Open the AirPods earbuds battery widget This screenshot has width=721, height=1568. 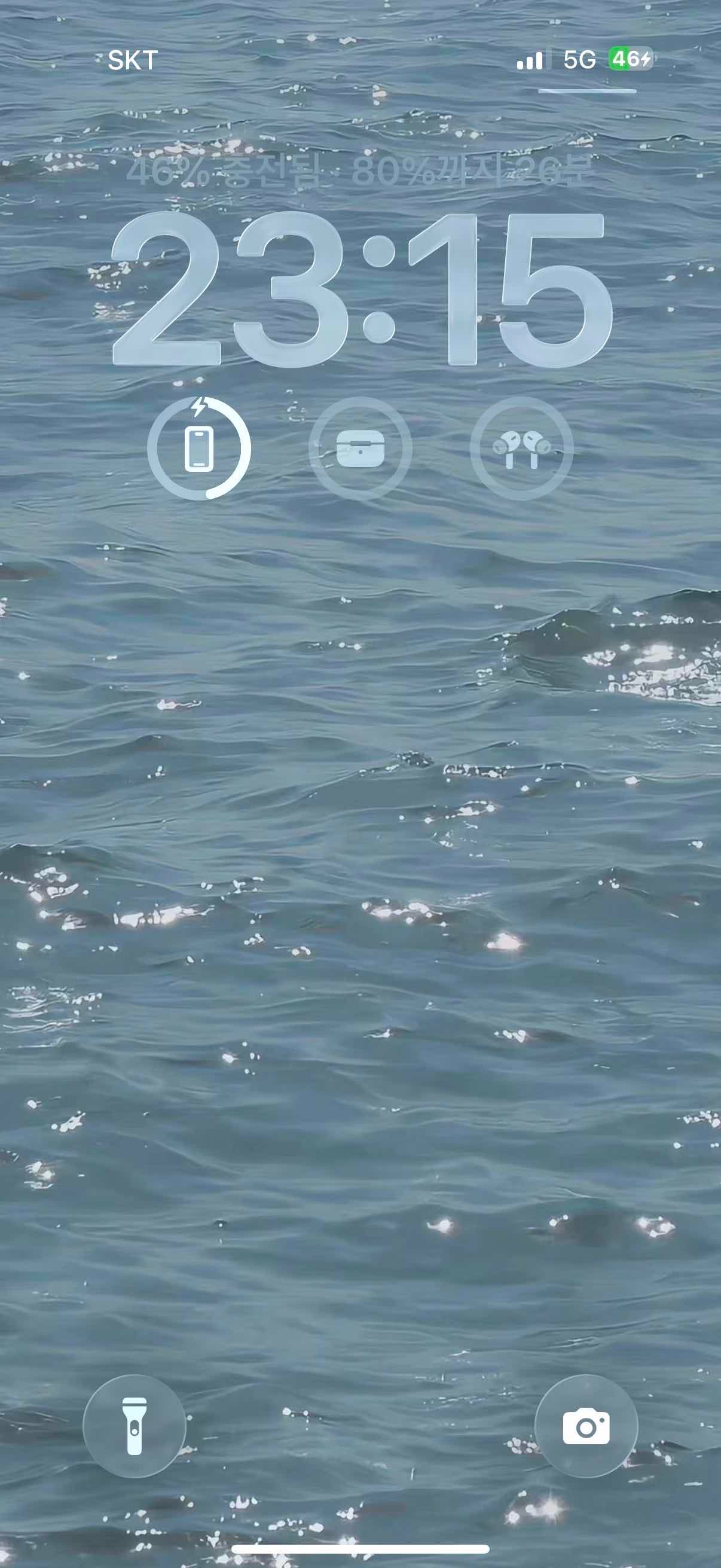click(x=521, y=449)
